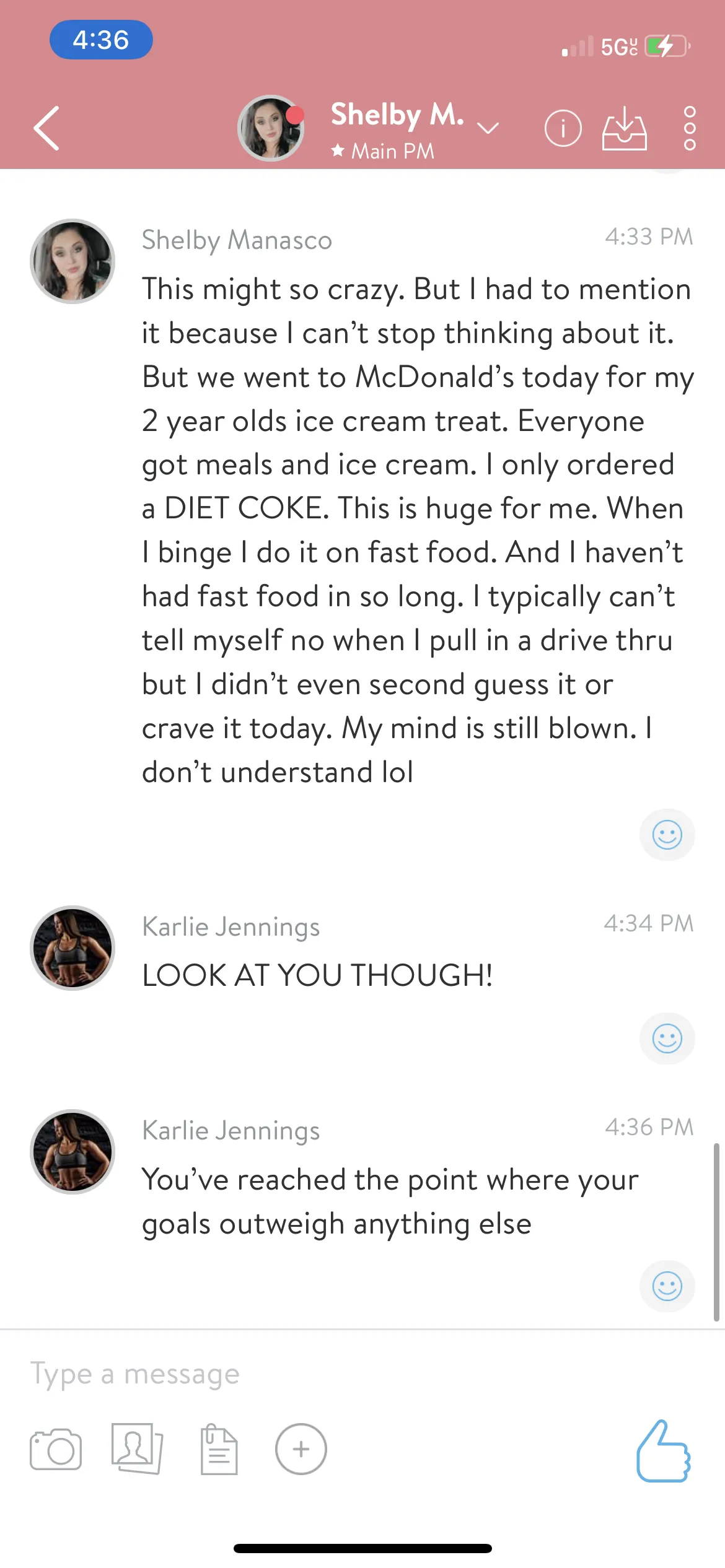Open the three-dot overflow menu

click(x=689, y=128)
